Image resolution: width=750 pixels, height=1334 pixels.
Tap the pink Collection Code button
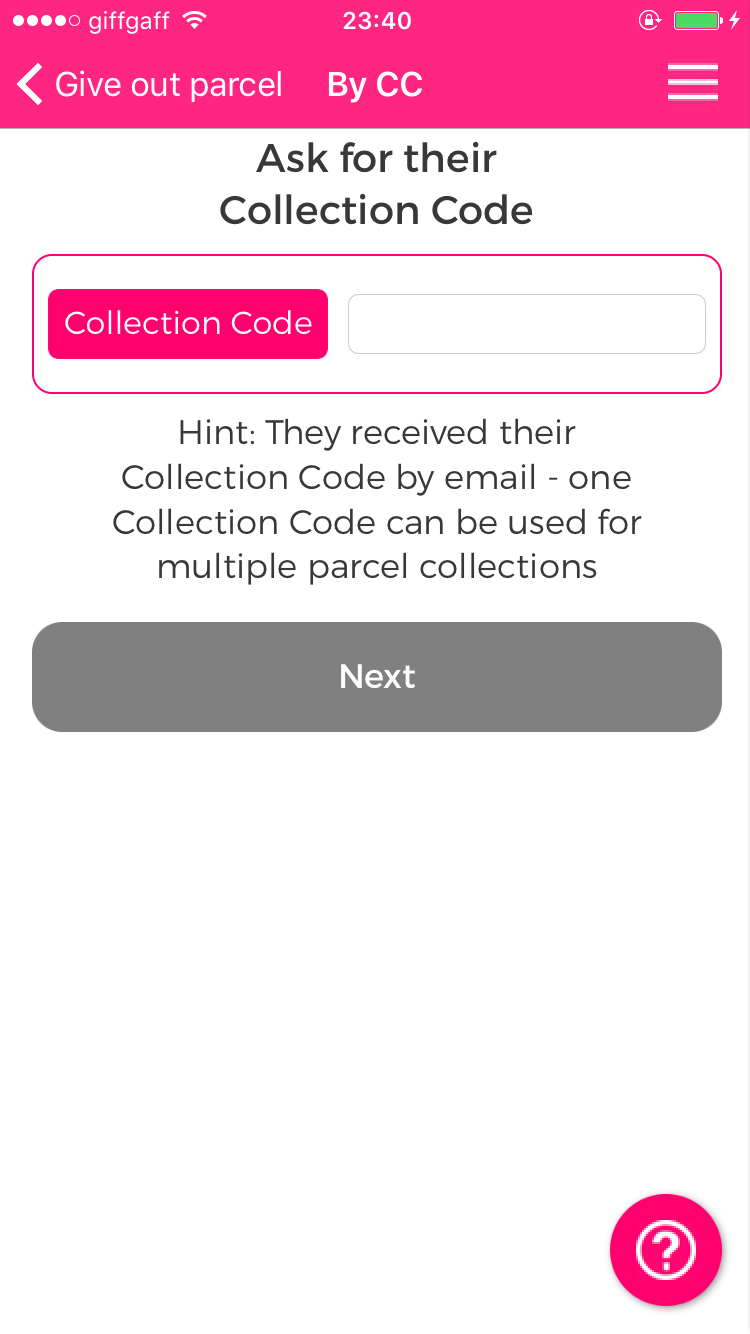[x=188, y=324]
